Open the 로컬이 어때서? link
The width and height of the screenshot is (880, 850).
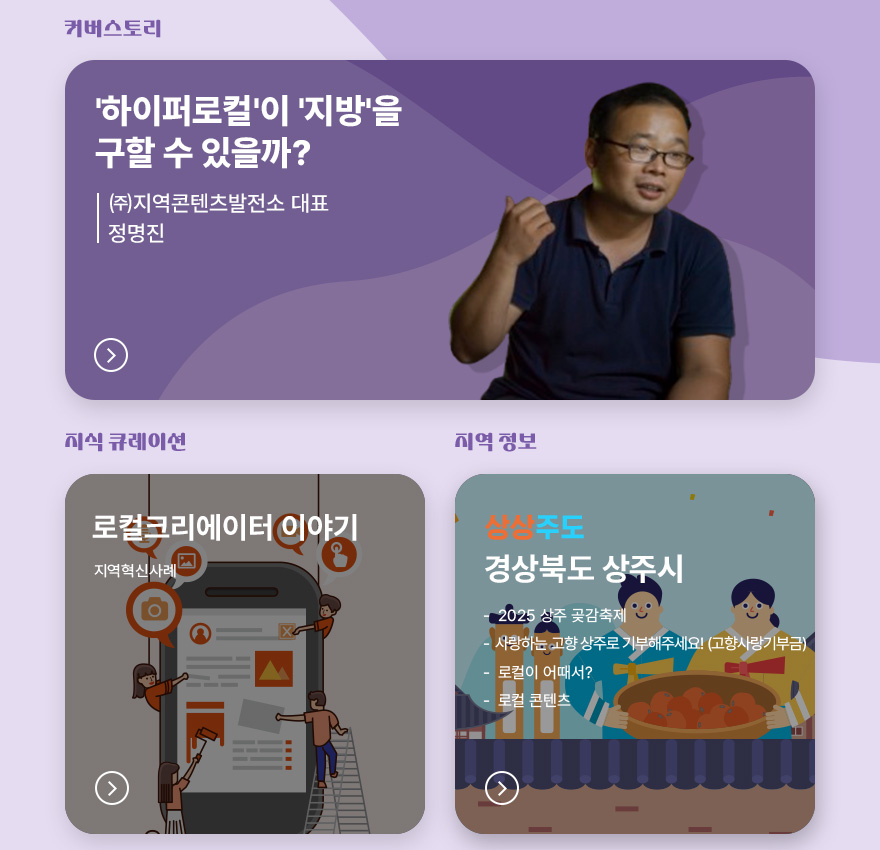click(x=544, y=672)
